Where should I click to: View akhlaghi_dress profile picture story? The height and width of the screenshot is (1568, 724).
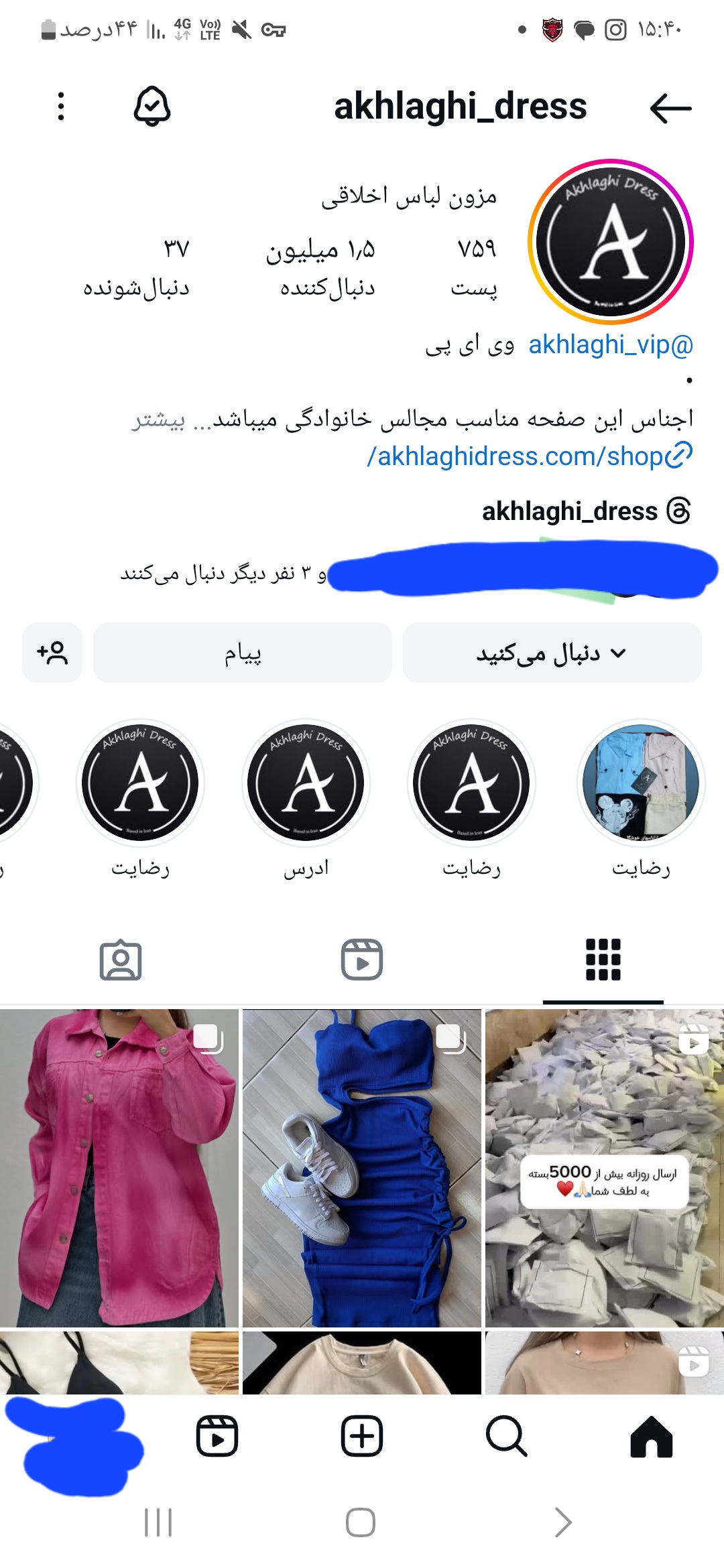coord(611,242)
